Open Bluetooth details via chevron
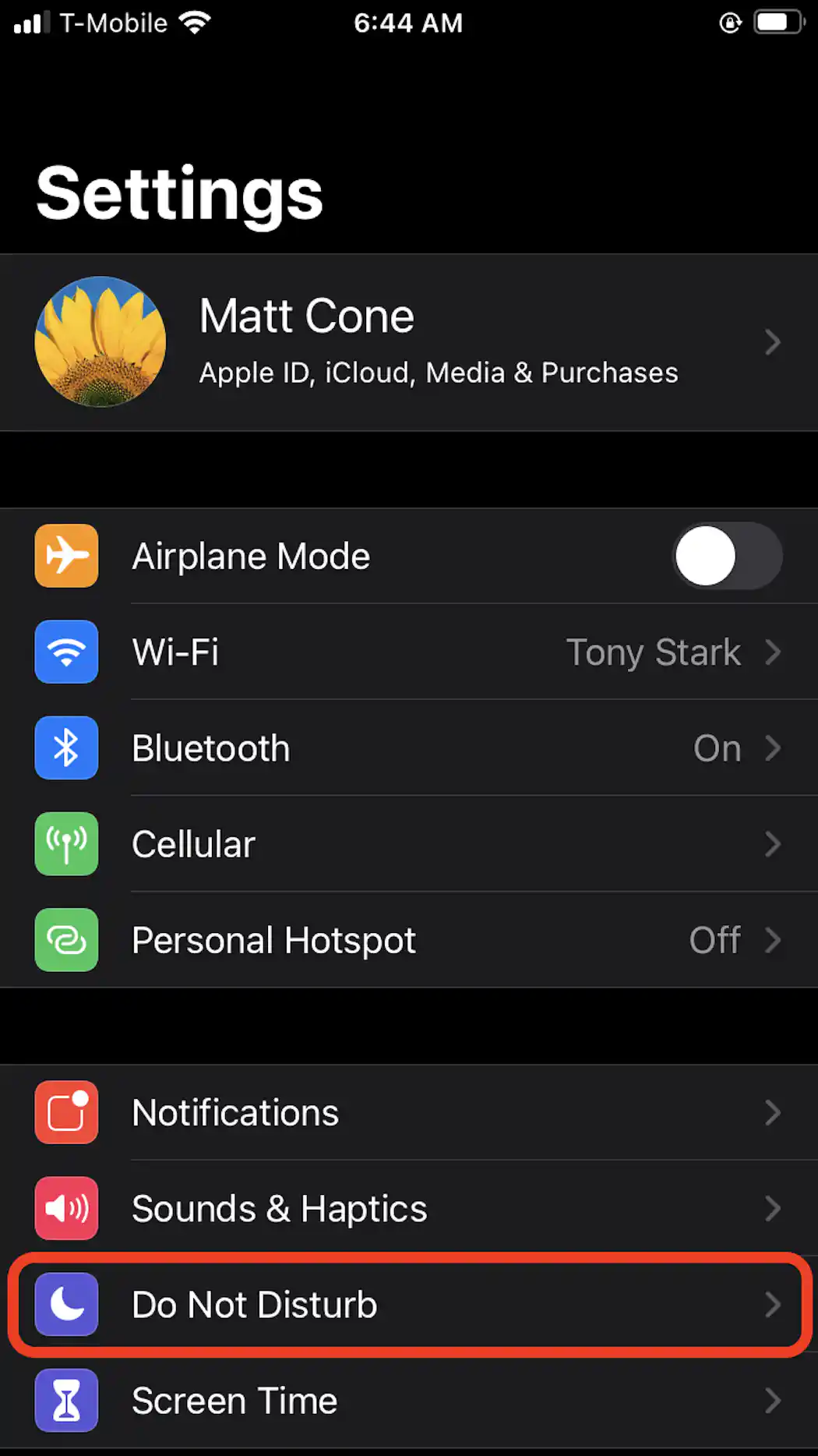Screen dimensions: 818x1456 click(774, 747)
